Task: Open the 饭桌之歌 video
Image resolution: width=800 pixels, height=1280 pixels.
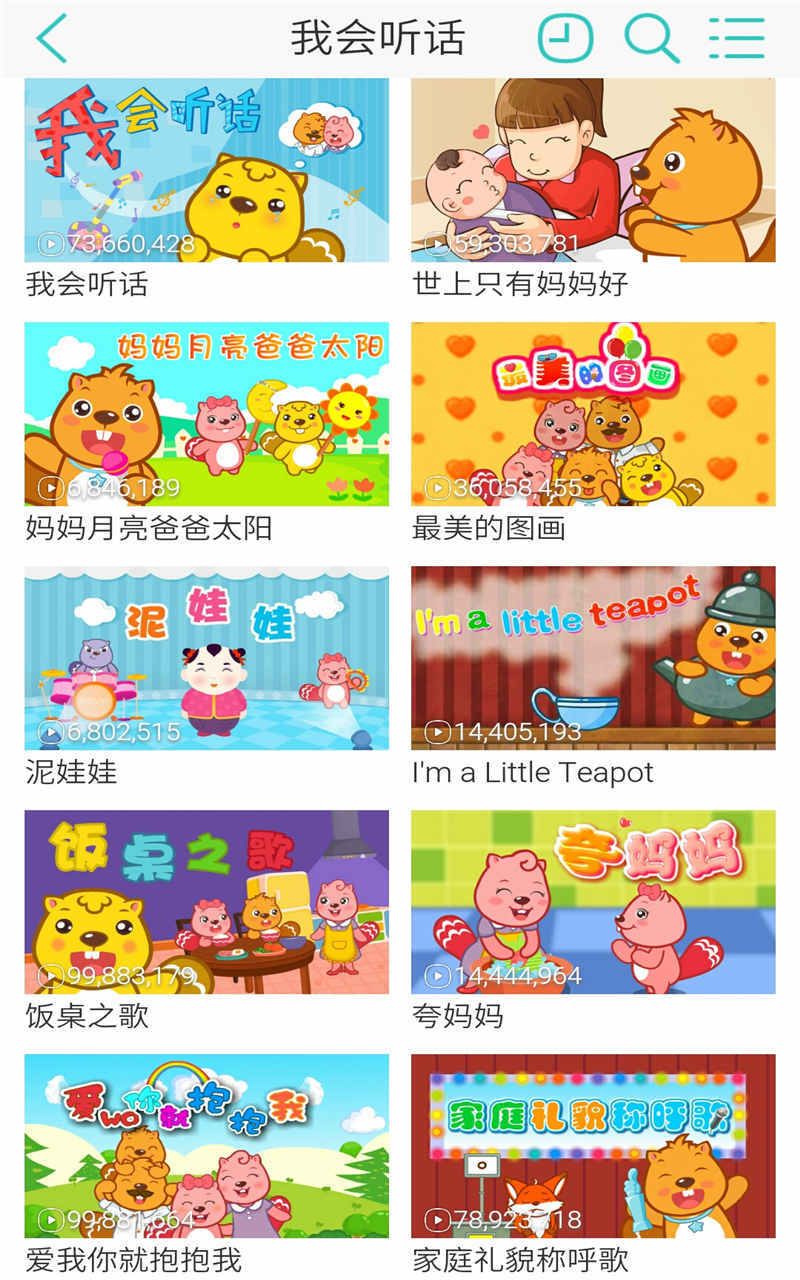Action: click(206, 902)
